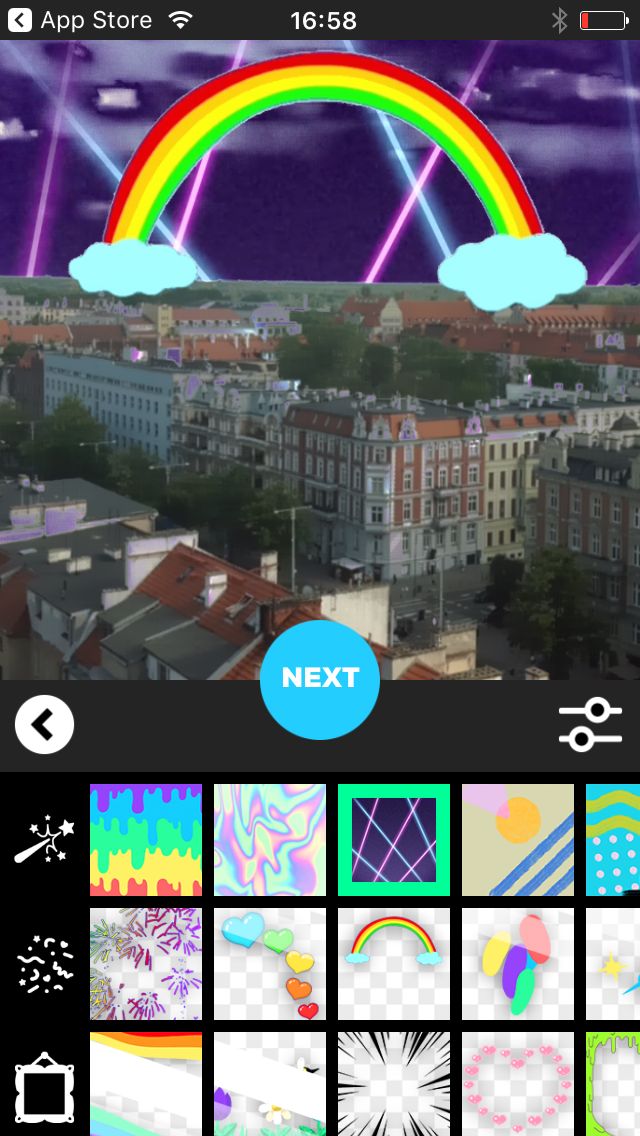
Task: Select the picture frame category
Action: [44, 1087]
